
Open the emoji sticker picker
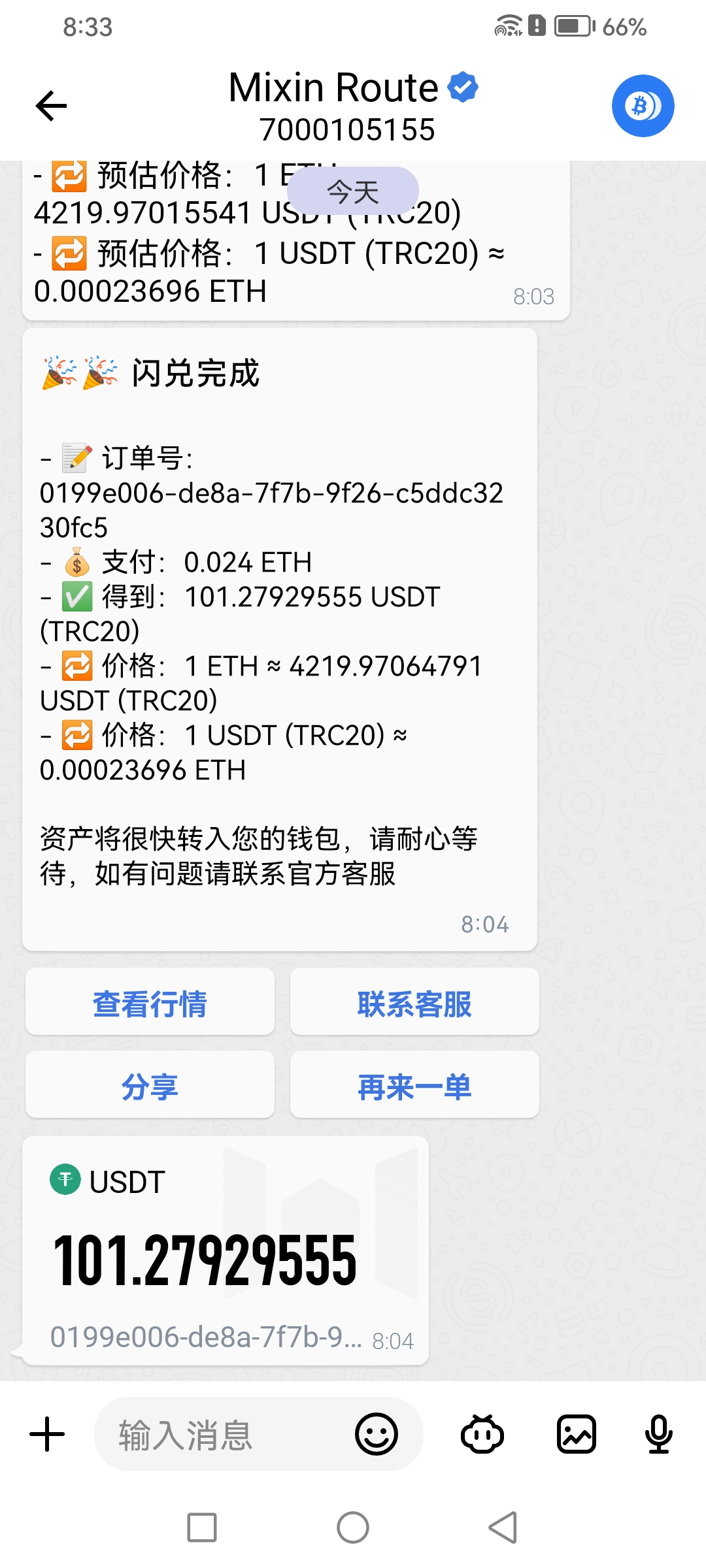(377, 1435)
